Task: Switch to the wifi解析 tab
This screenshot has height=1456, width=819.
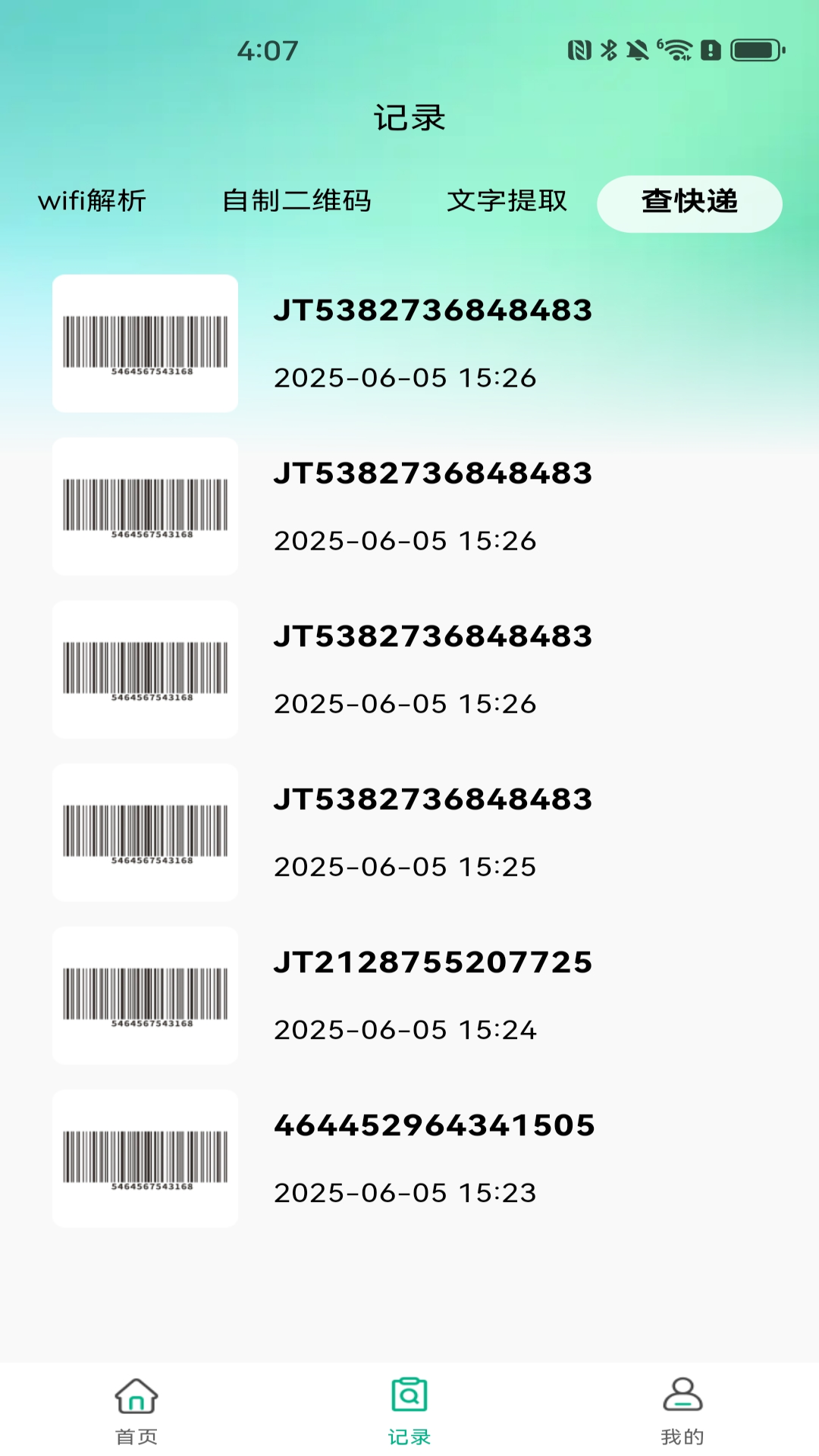Action: [92, 202]
